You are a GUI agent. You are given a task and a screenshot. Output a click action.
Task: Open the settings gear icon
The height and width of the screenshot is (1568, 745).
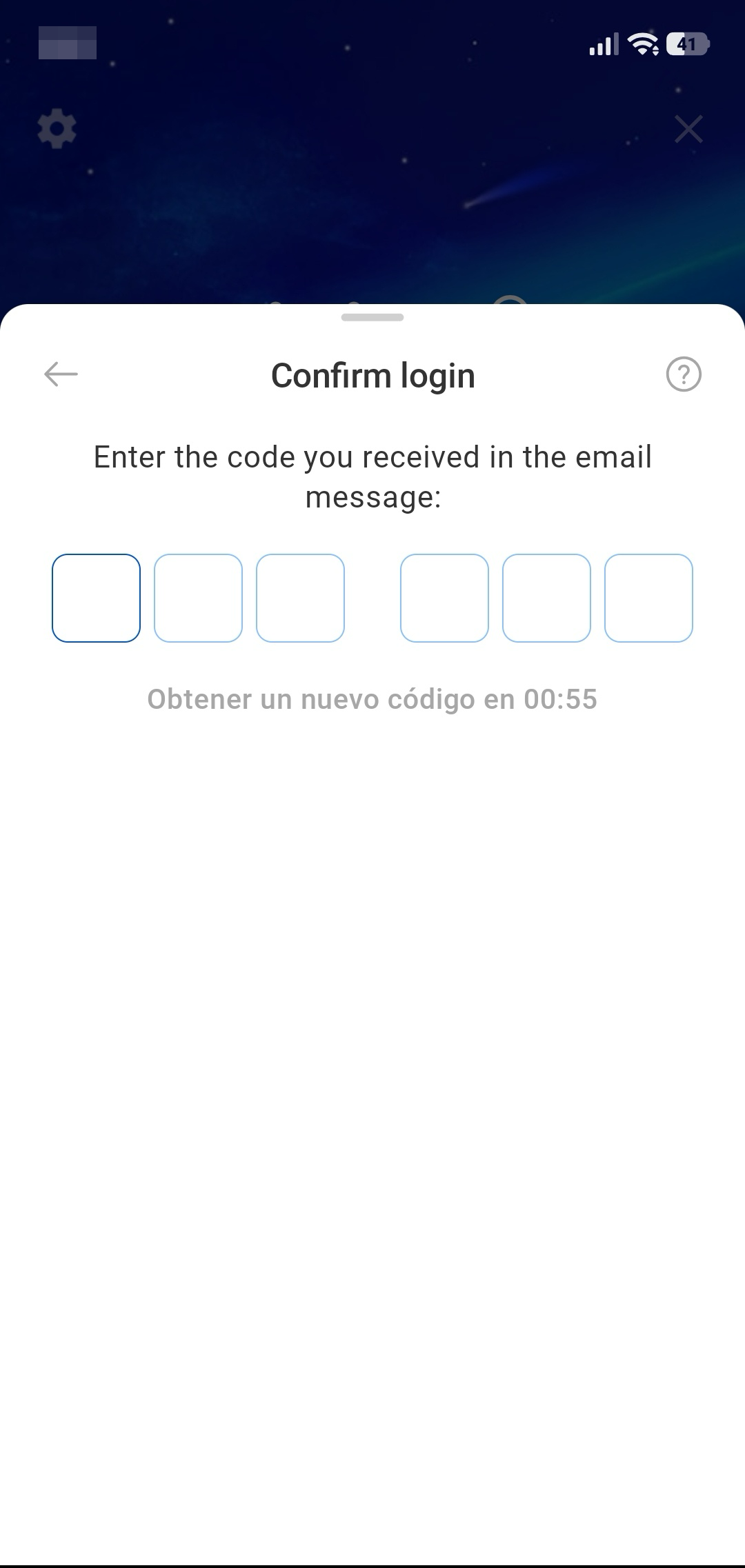click(x=57, y=129)
